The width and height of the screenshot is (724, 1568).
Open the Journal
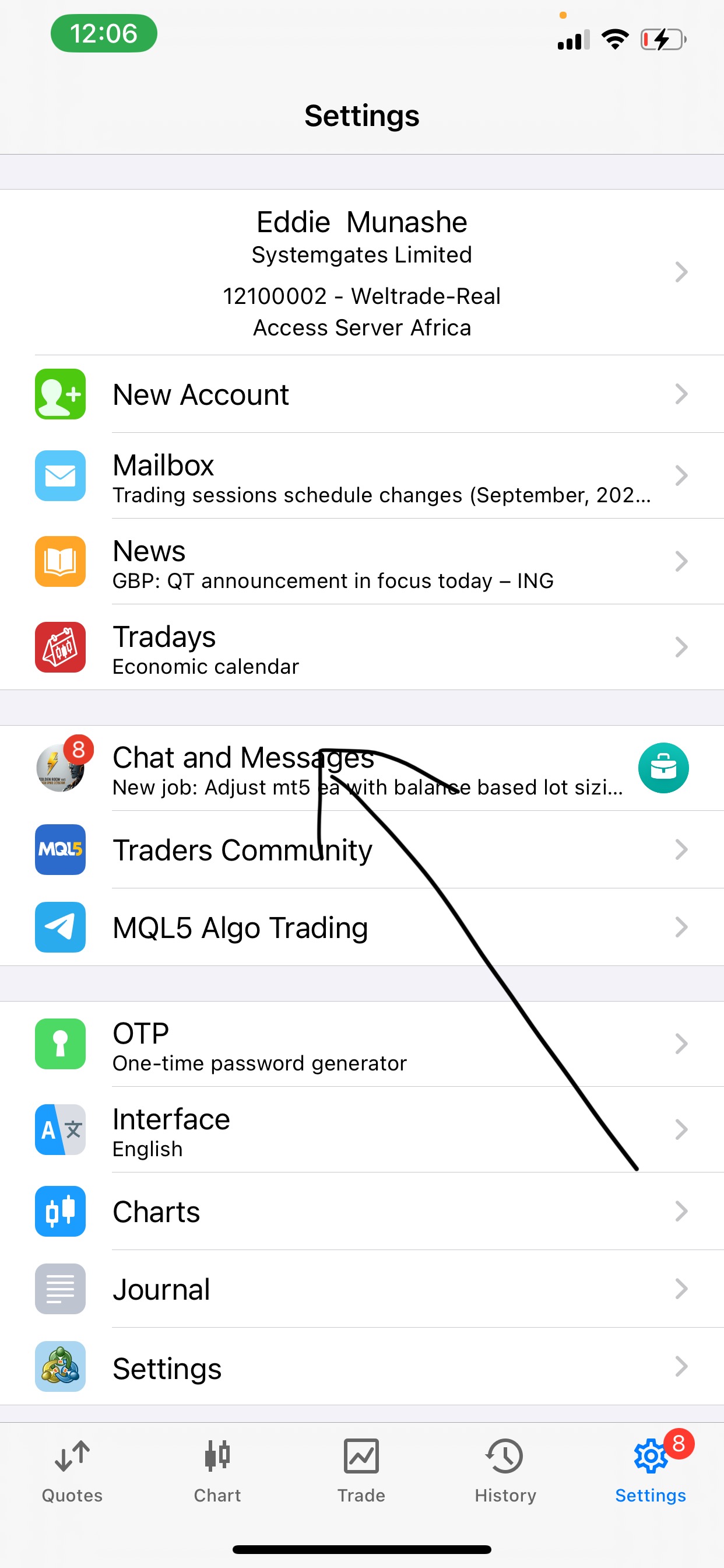pyautogui.click(x=361, y=1289)
